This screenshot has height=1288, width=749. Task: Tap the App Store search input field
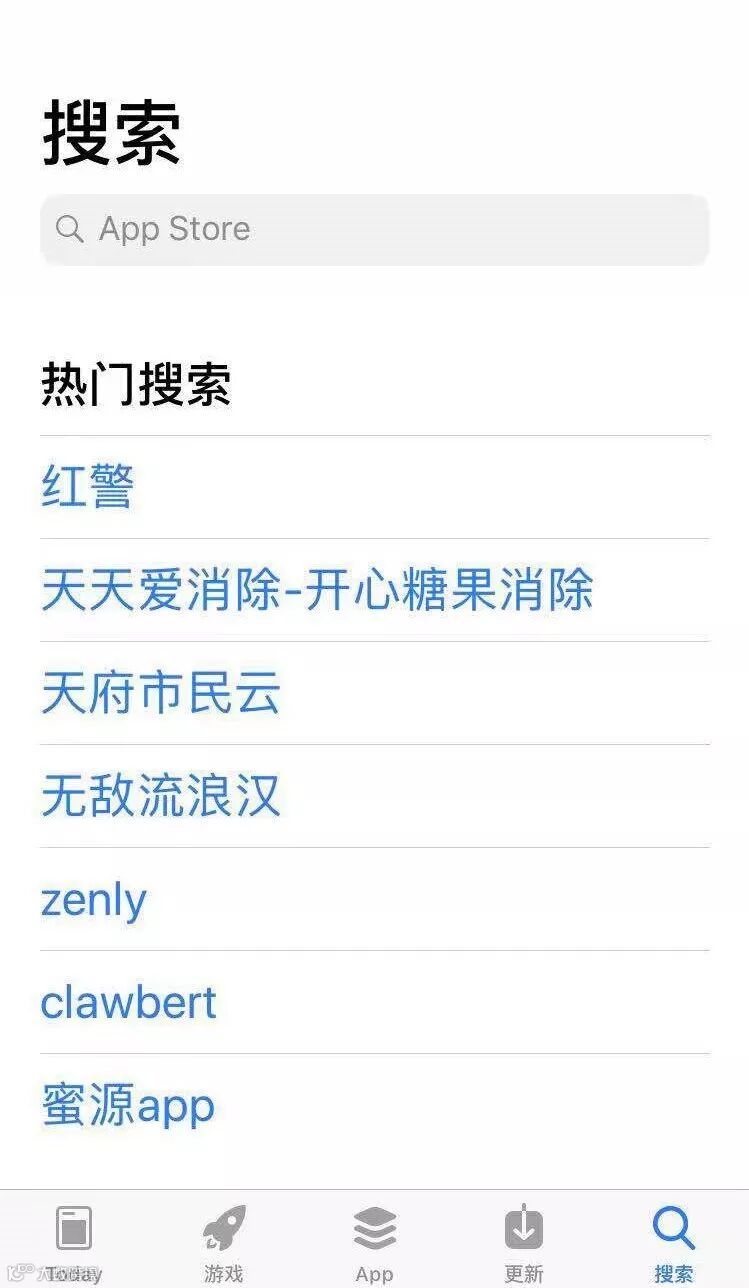pos(374,229)
